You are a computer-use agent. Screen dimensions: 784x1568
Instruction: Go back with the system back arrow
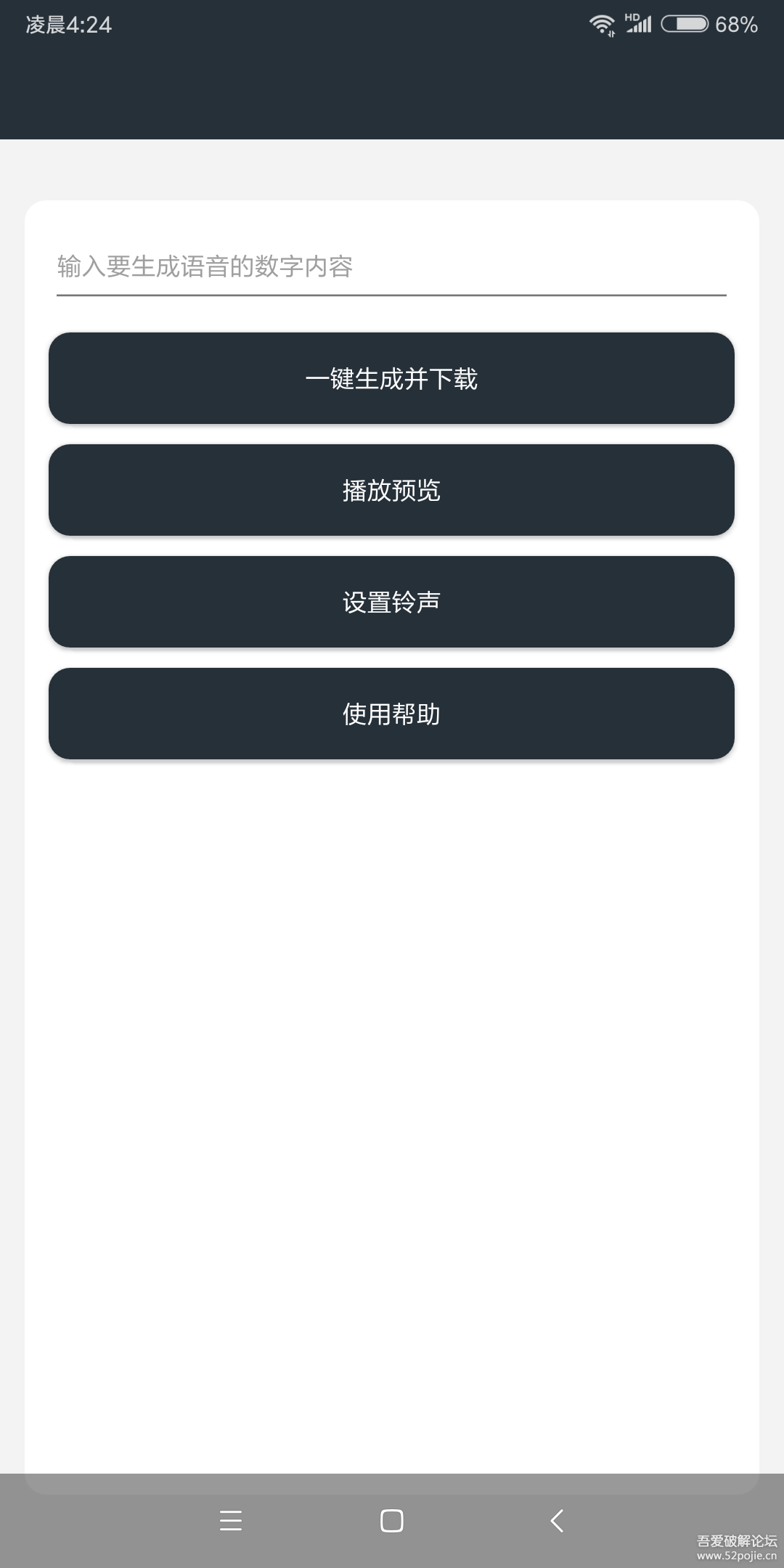coord(557,1520)
